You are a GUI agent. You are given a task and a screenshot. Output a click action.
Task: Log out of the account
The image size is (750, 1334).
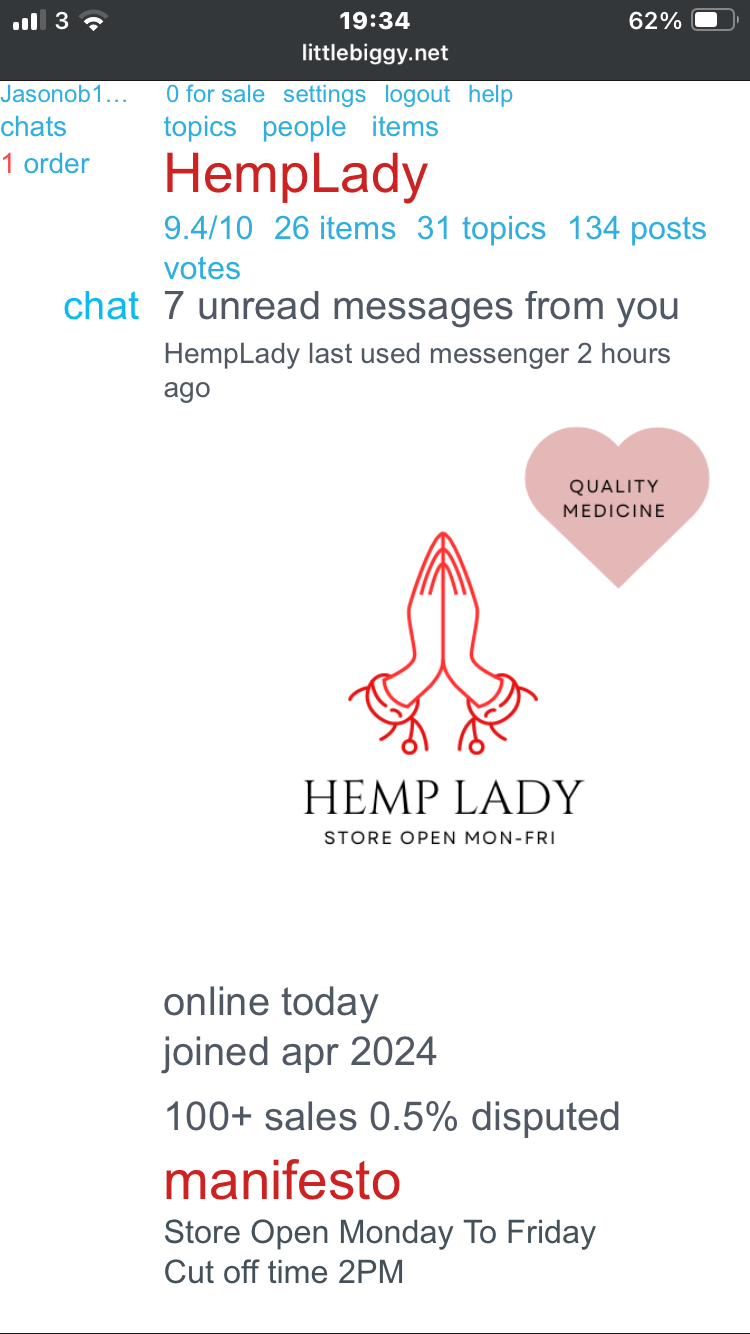[417, 95]
